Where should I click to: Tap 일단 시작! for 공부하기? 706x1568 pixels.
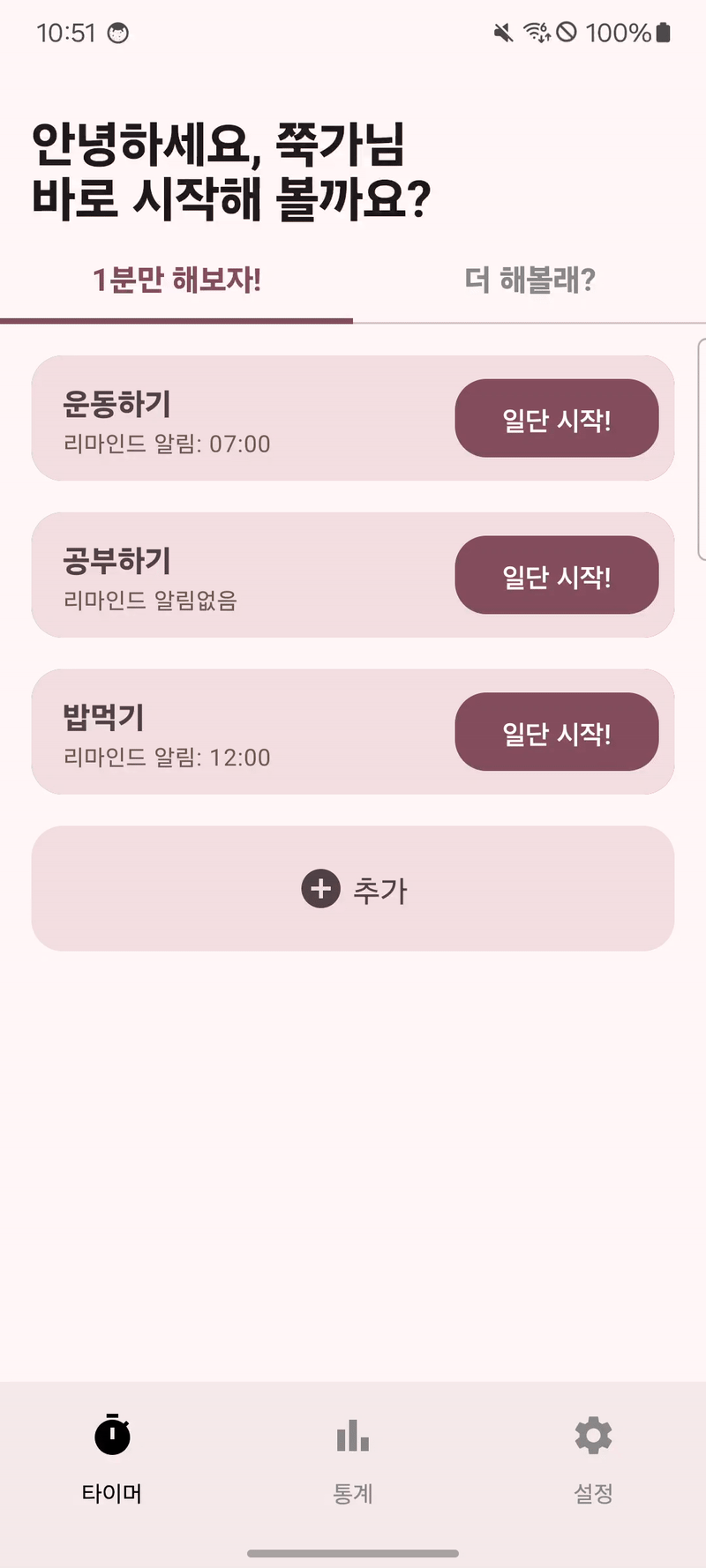click(557, 575)
